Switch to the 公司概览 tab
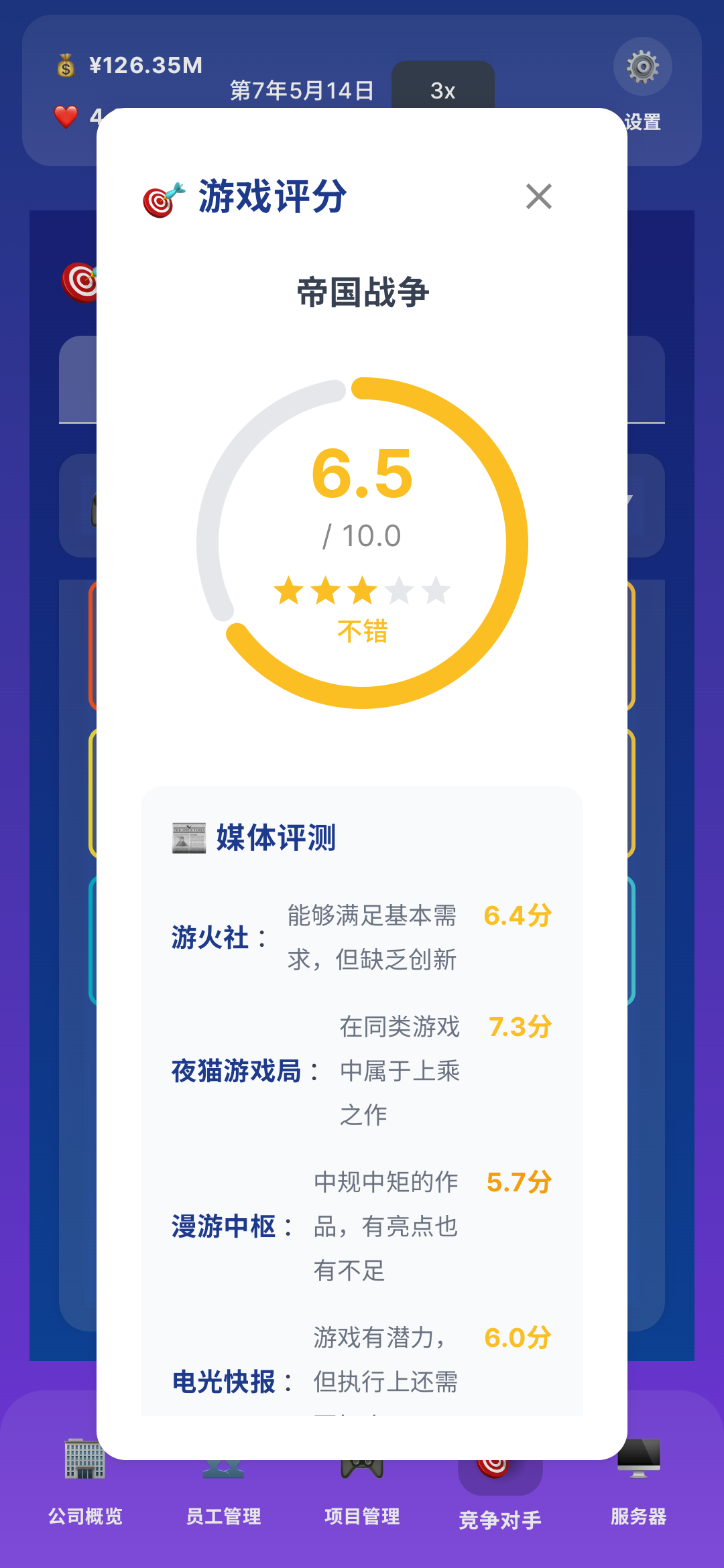The image size is (724, 1568). pyautogui.click(x=84, y=1515)
